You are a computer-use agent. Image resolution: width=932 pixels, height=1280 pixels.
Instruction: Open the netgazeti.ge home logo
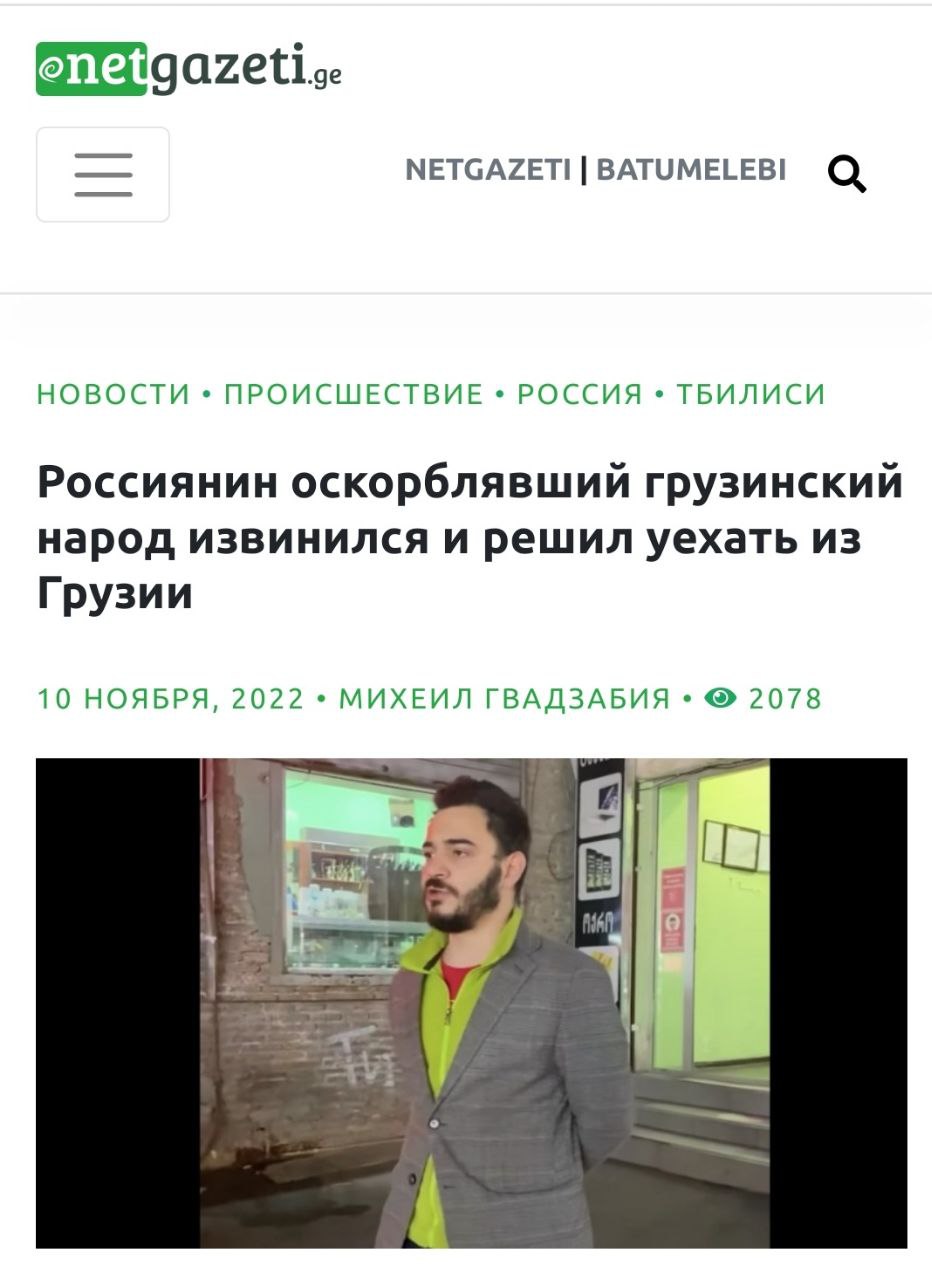pos(188,69)
